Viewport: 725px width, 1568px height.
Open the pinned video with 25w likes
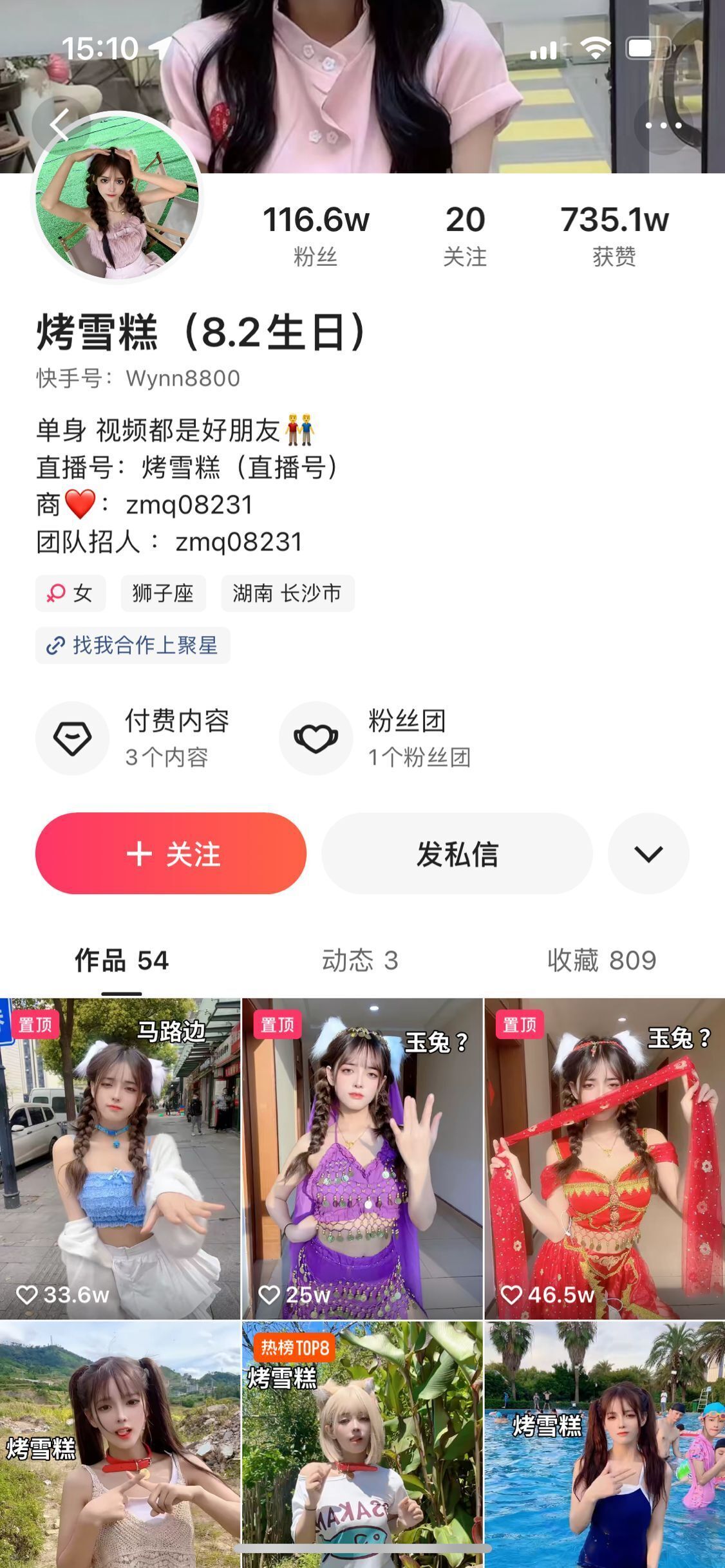click(362, 1159)
